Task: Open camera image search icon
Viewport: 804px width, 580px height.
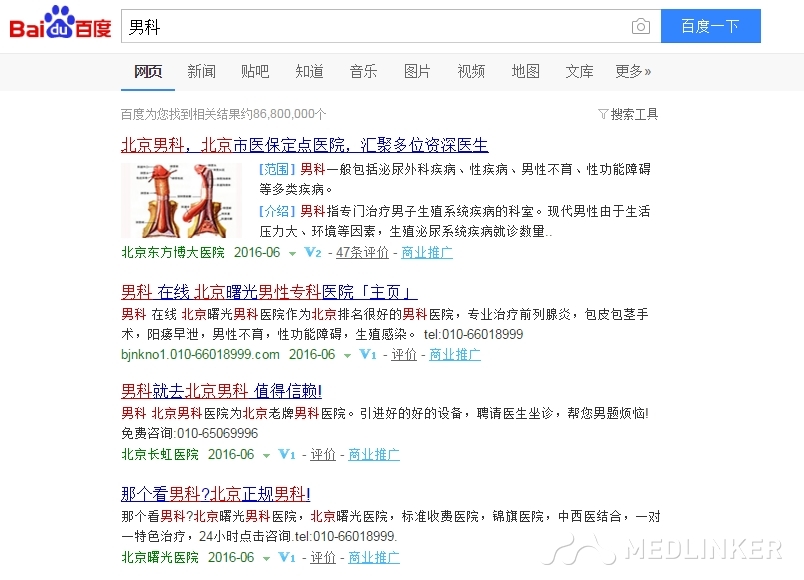Action: click(x=640, y=27)
